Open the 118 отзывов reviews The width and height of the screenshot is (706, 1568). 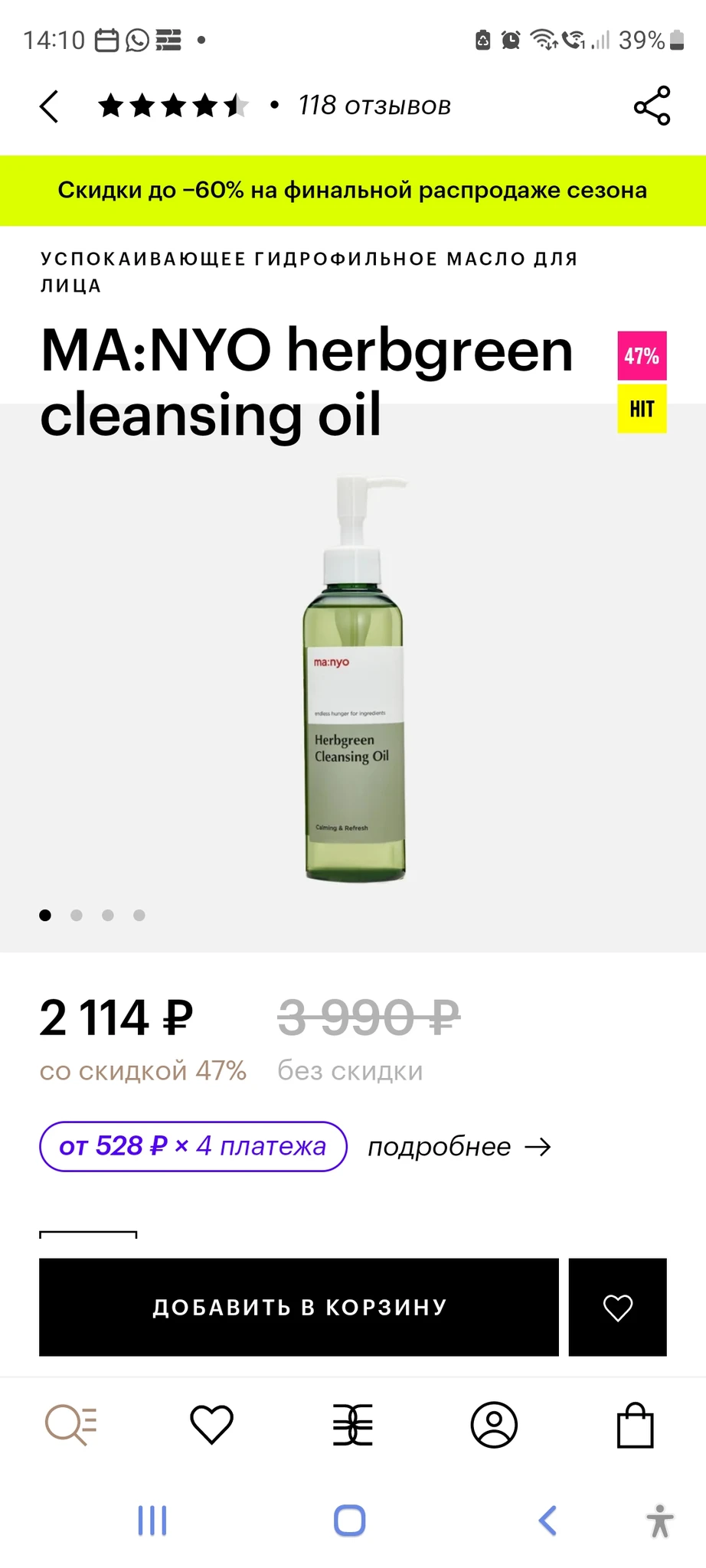(374, 106)
